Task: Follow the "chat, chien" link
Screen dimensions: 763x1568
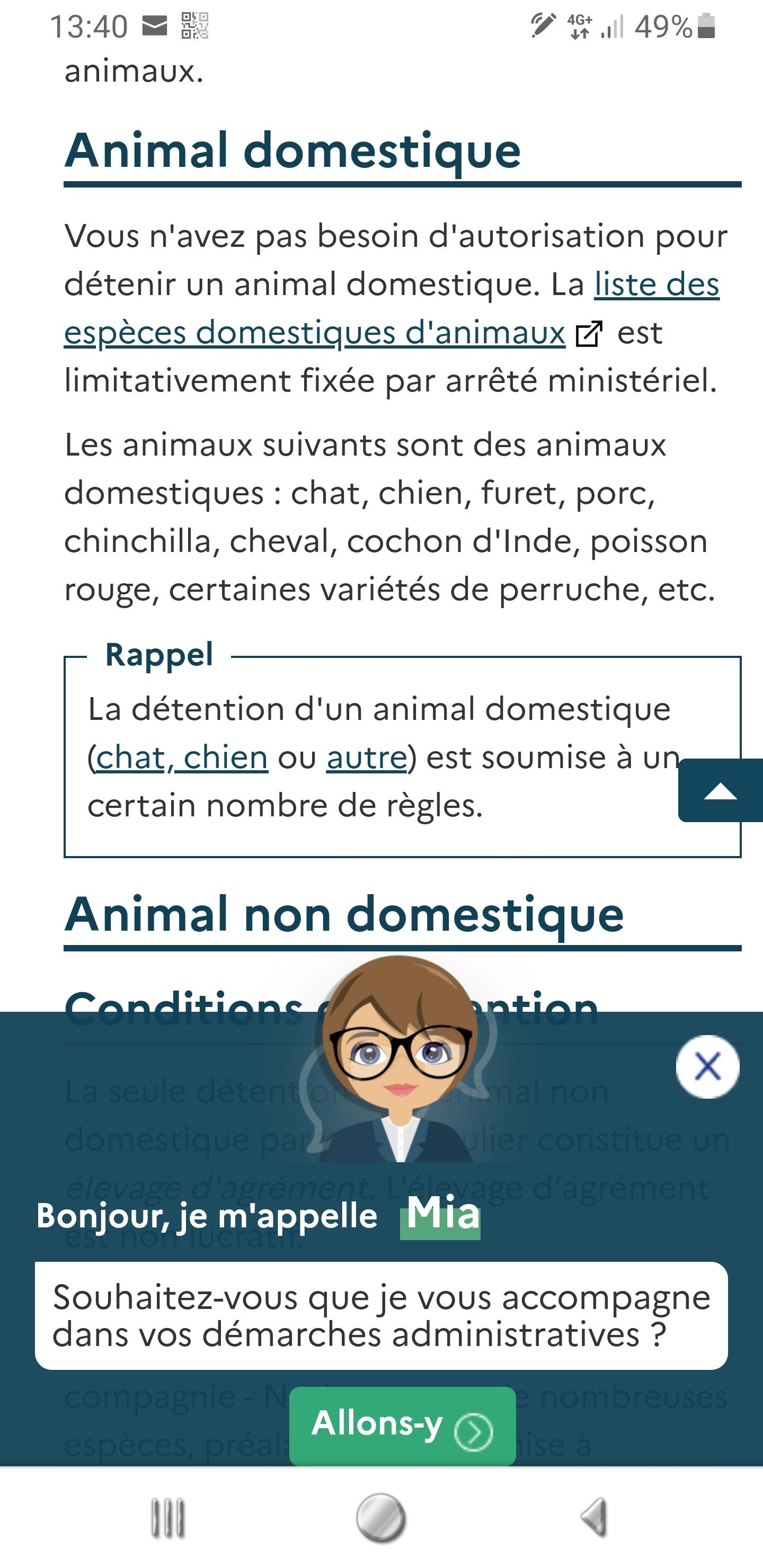Action: (182, 758)
